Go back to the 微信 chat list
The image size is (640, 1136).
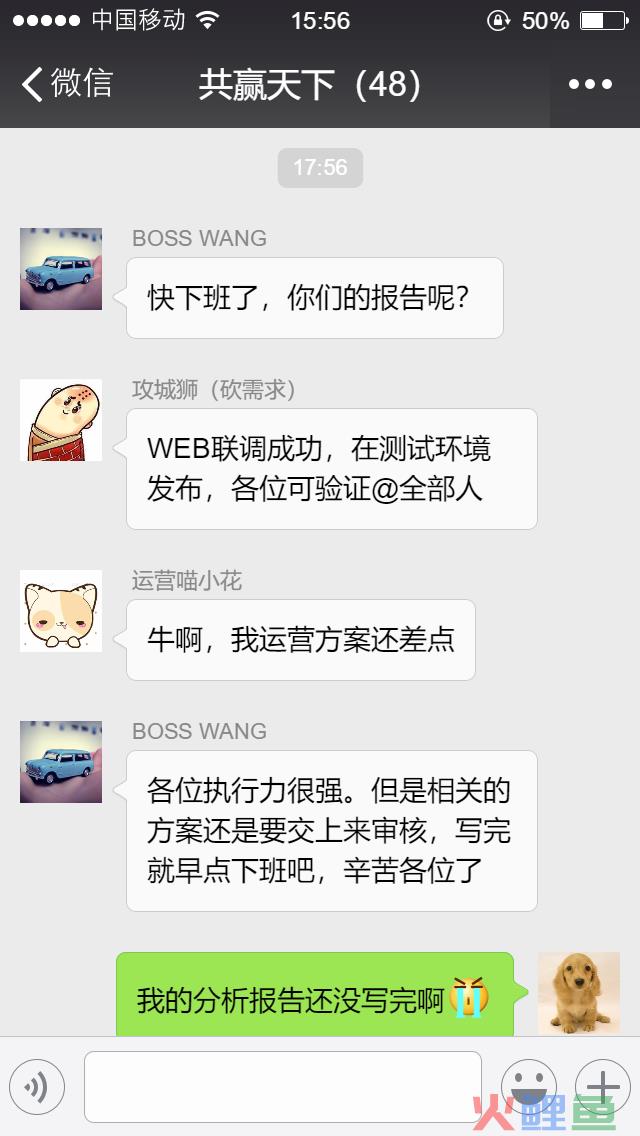click(66, 84)
